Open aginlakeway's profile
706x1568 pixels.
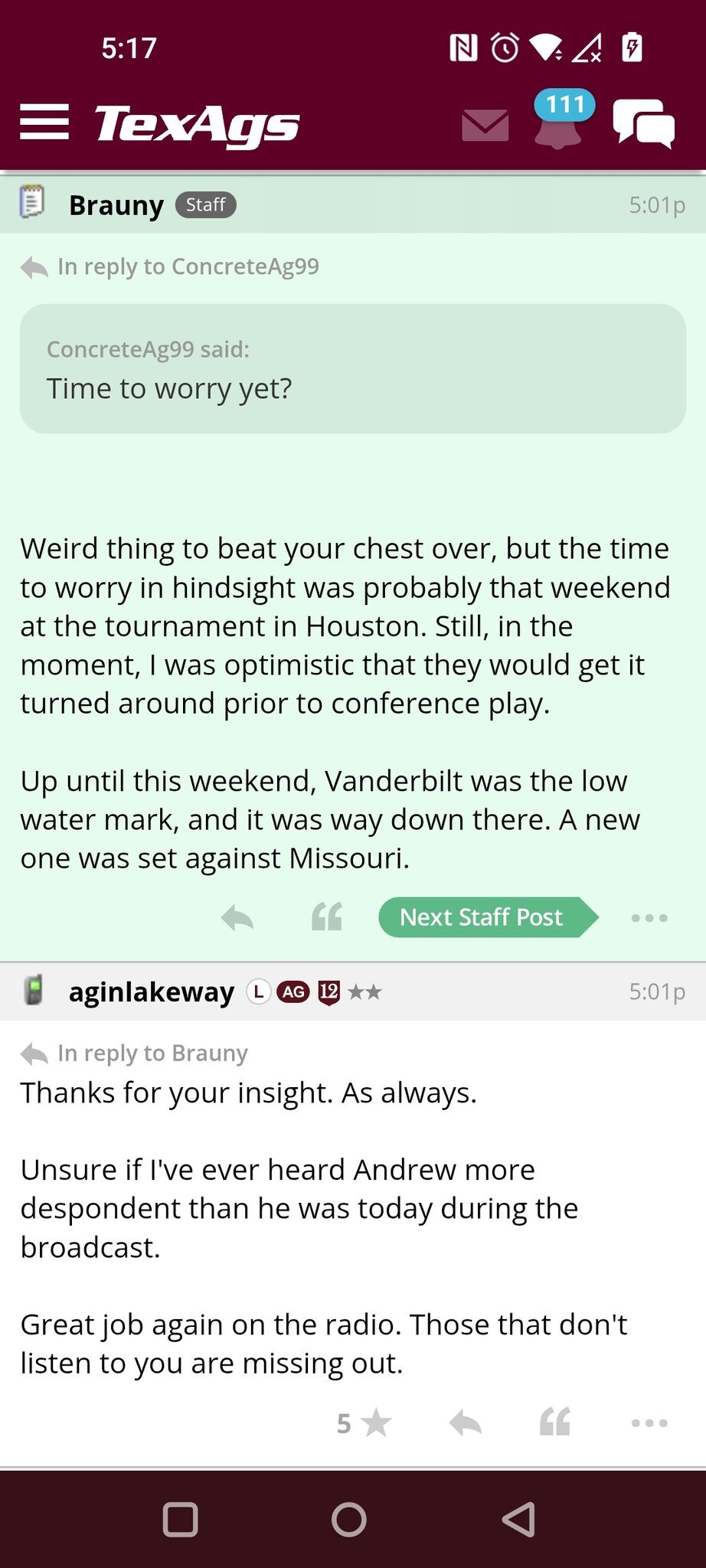tap(152, 991)
